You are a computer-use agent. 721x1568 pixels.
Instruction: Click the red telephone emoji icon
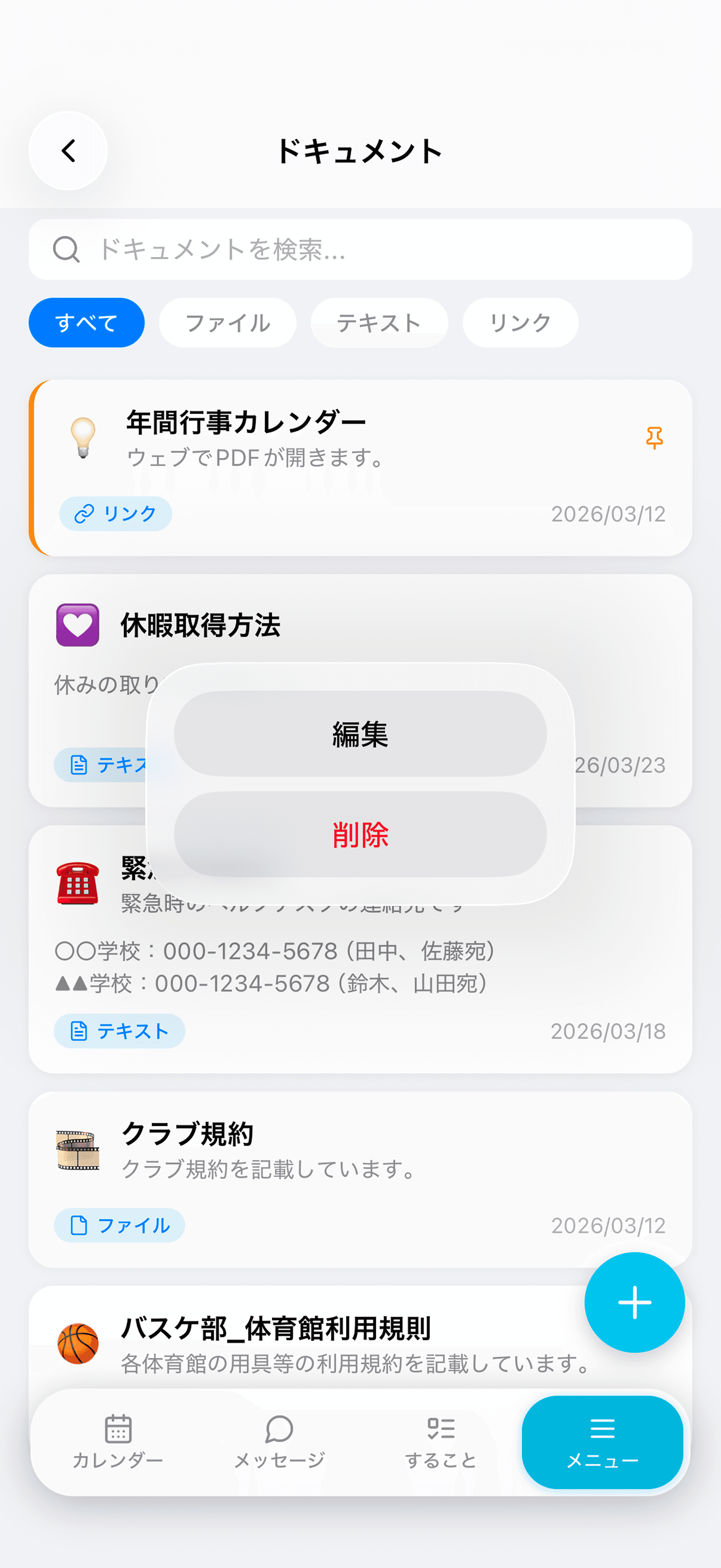[x=77, y=880]
